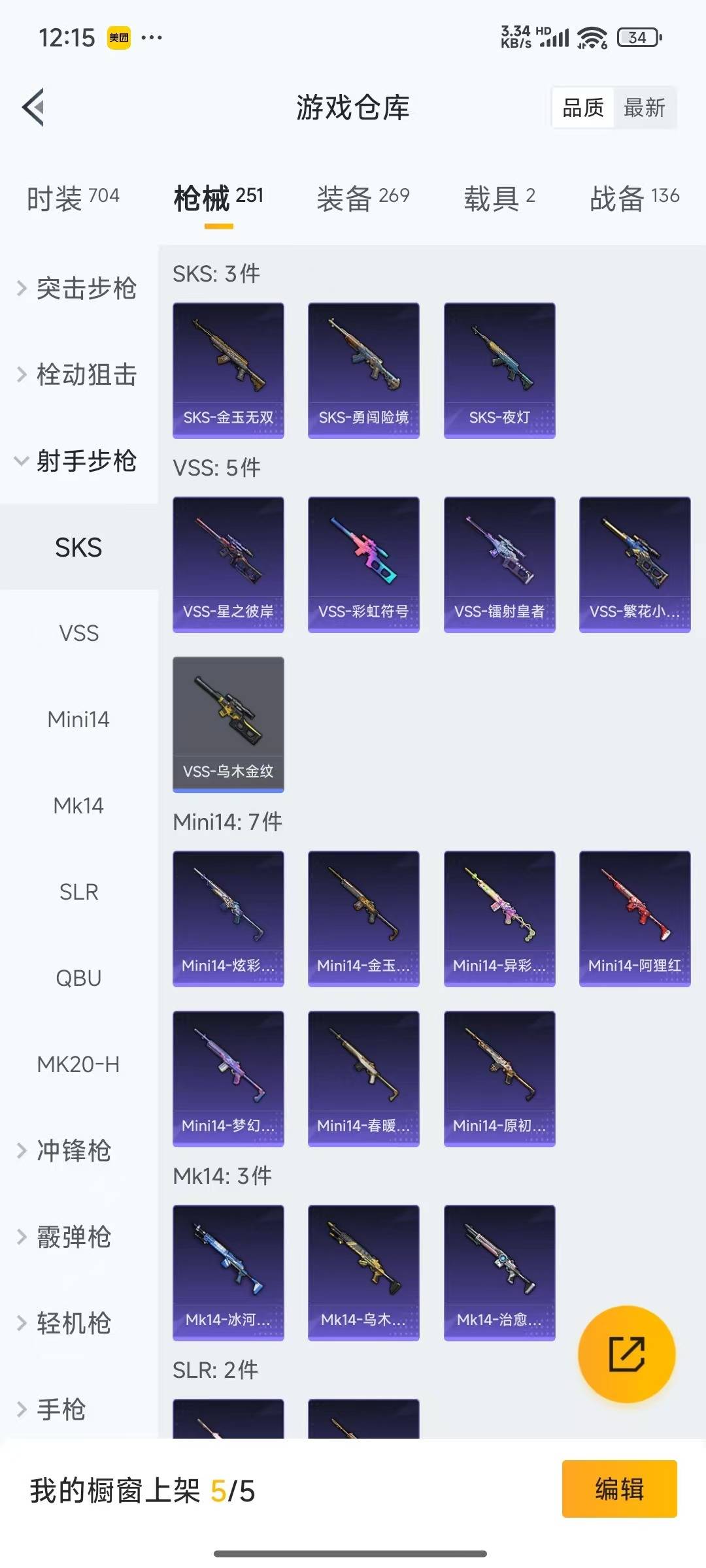The image size is (706, 1568).
Task: Open the VSS-乌木金纹 skin tile
Action: [x=228, y=724]
